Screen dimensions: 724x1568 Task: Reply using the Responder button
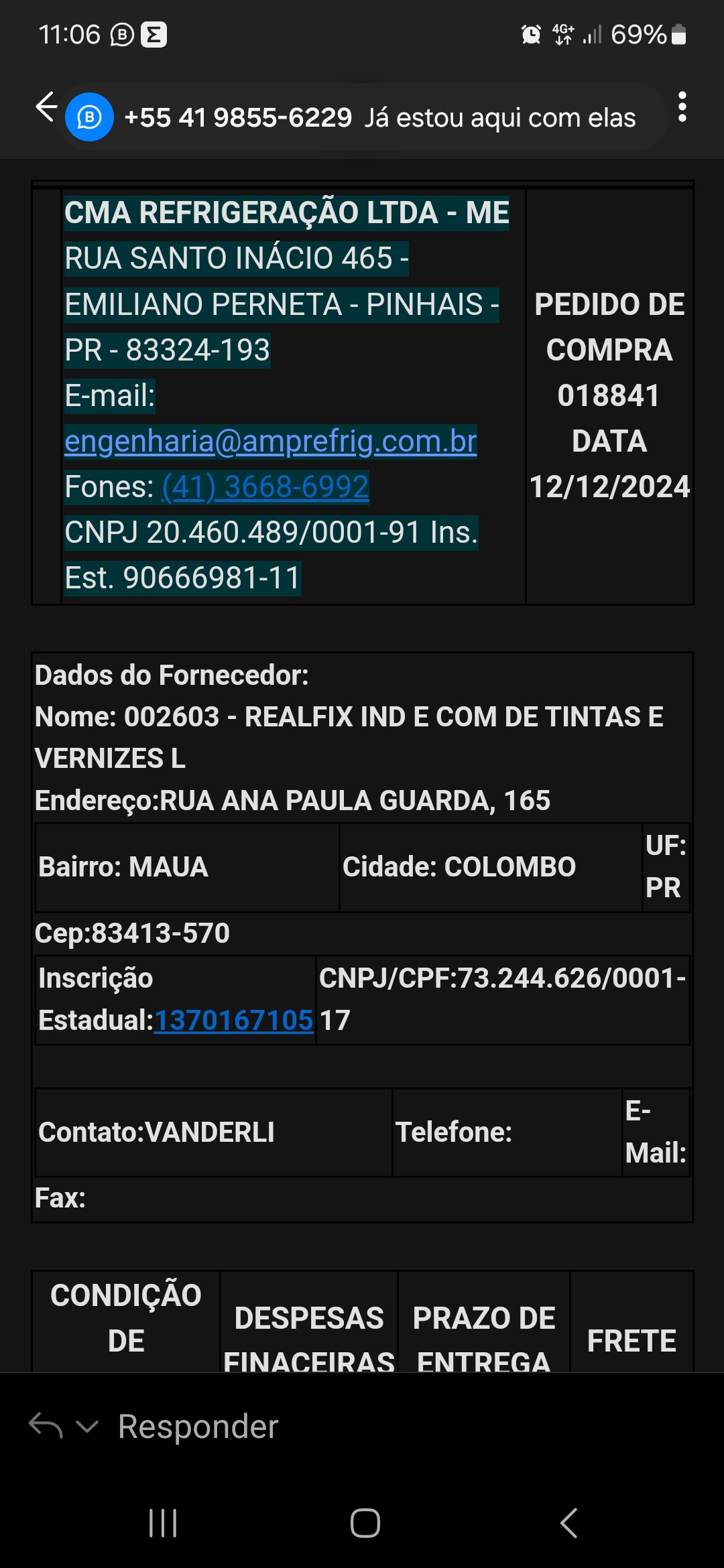point(198,1427)
